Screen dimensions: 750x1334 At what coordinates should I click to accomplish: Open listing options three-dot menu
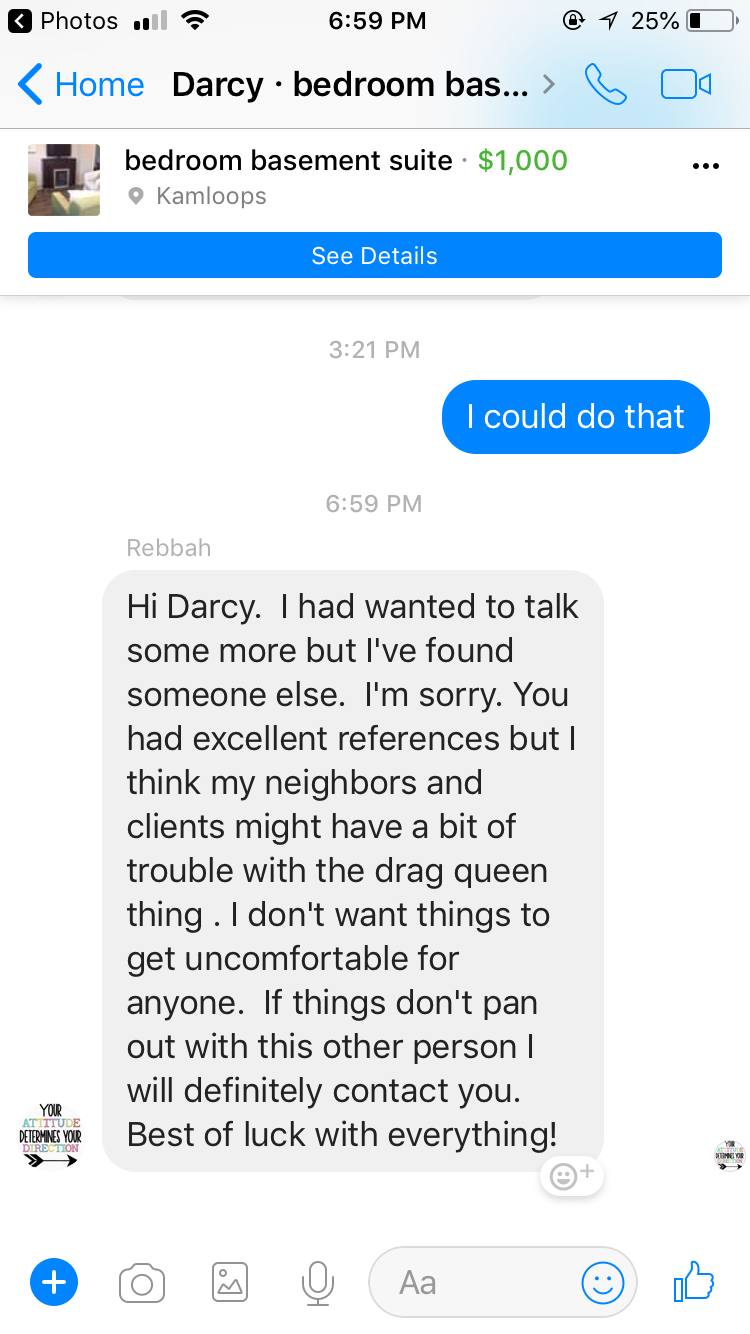pos(706,166)
